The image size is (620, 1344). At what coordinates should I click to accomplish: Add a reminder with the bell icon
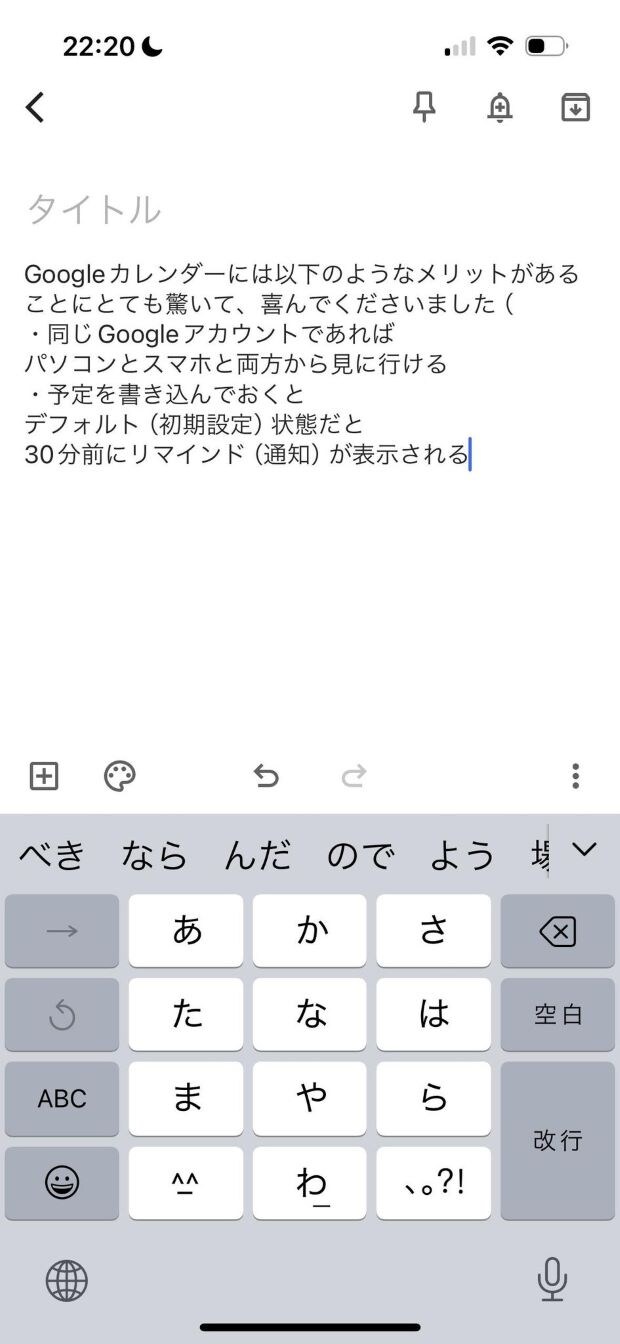click(x=499, y=107)
